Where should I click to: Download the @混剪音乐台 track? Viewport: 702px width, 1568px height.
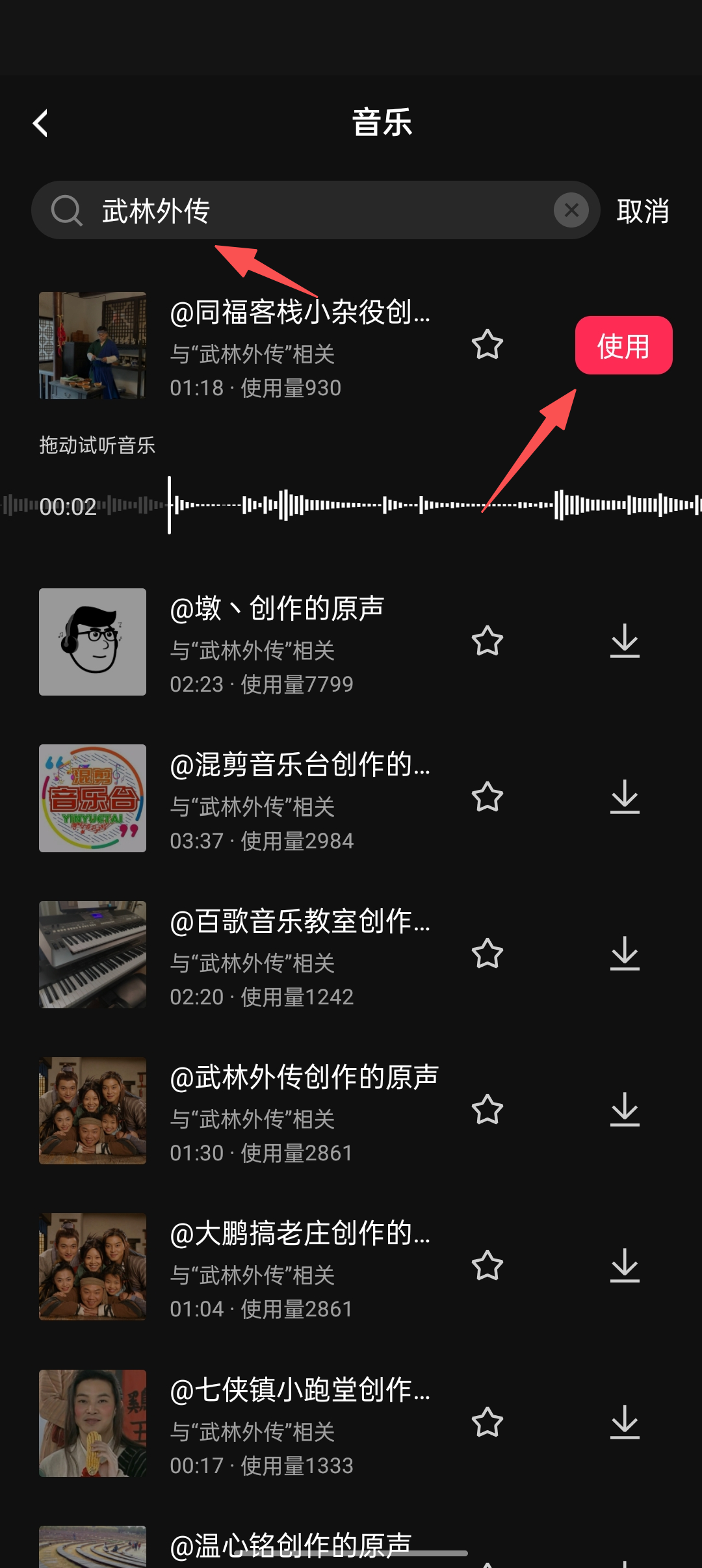pos(625,797)
